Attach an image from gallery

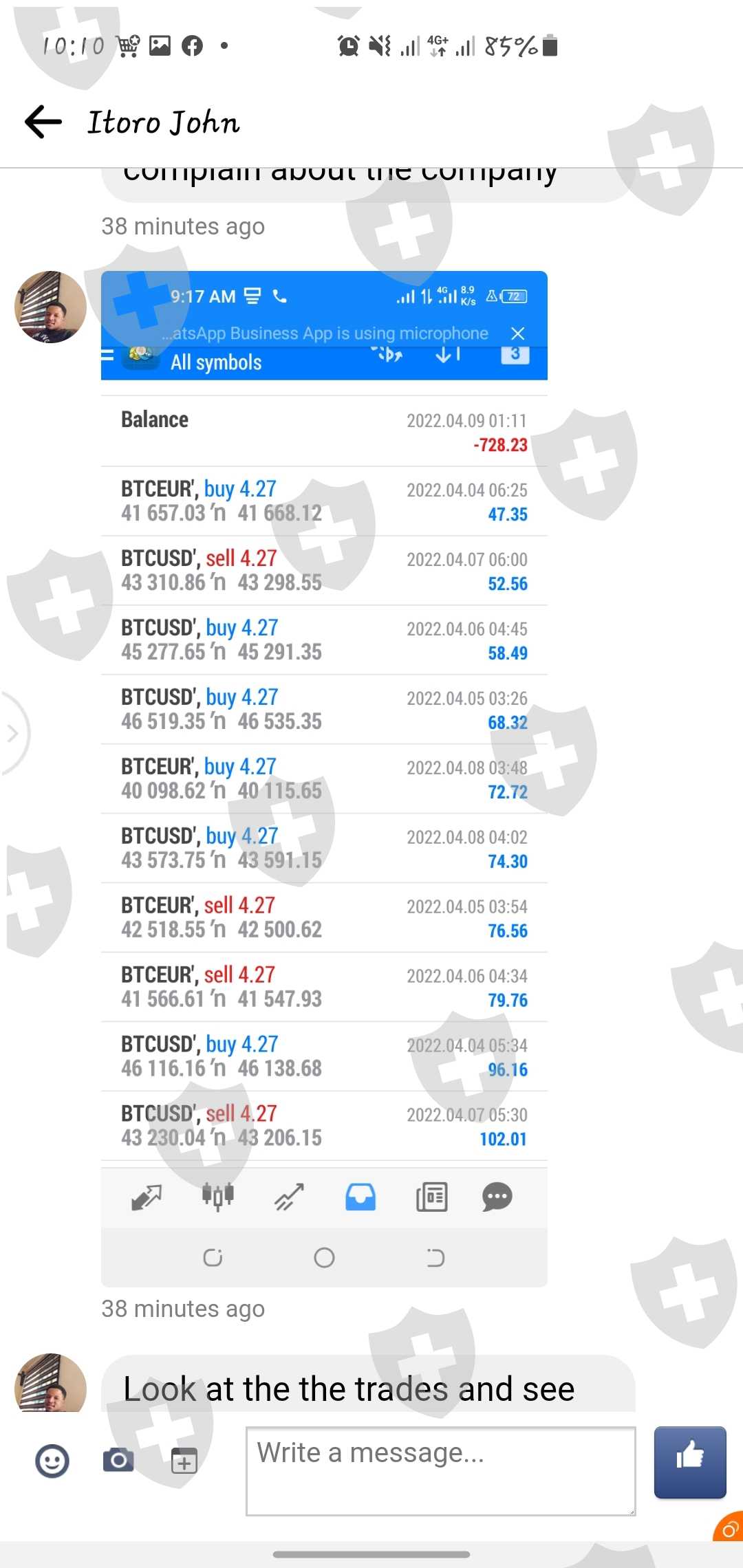[184, 1461]
